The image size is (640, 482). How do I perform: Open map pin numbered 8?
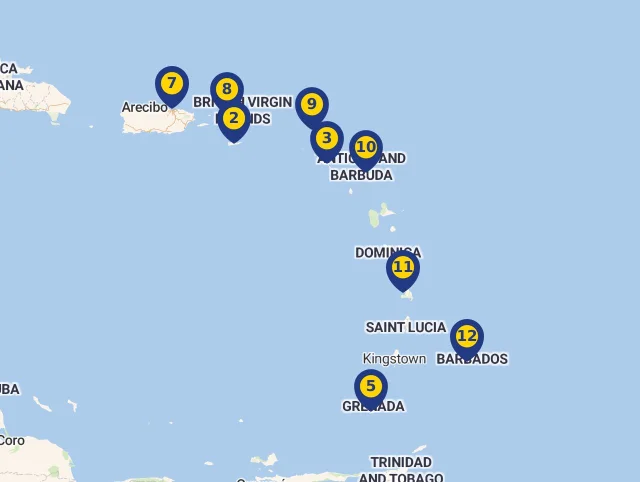227,90
